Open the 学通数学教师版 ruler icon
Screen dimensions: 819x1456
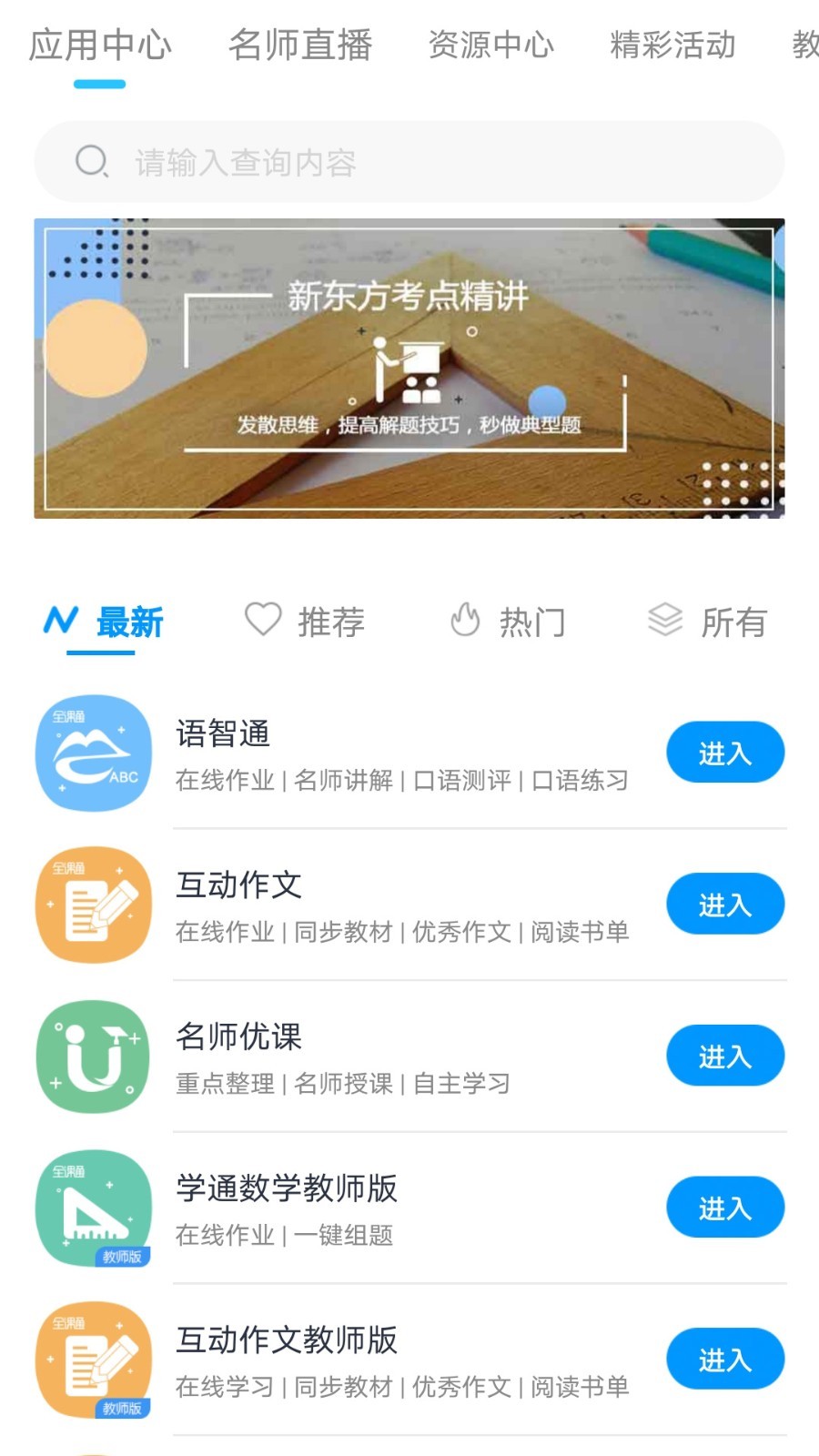point(91,1208)
